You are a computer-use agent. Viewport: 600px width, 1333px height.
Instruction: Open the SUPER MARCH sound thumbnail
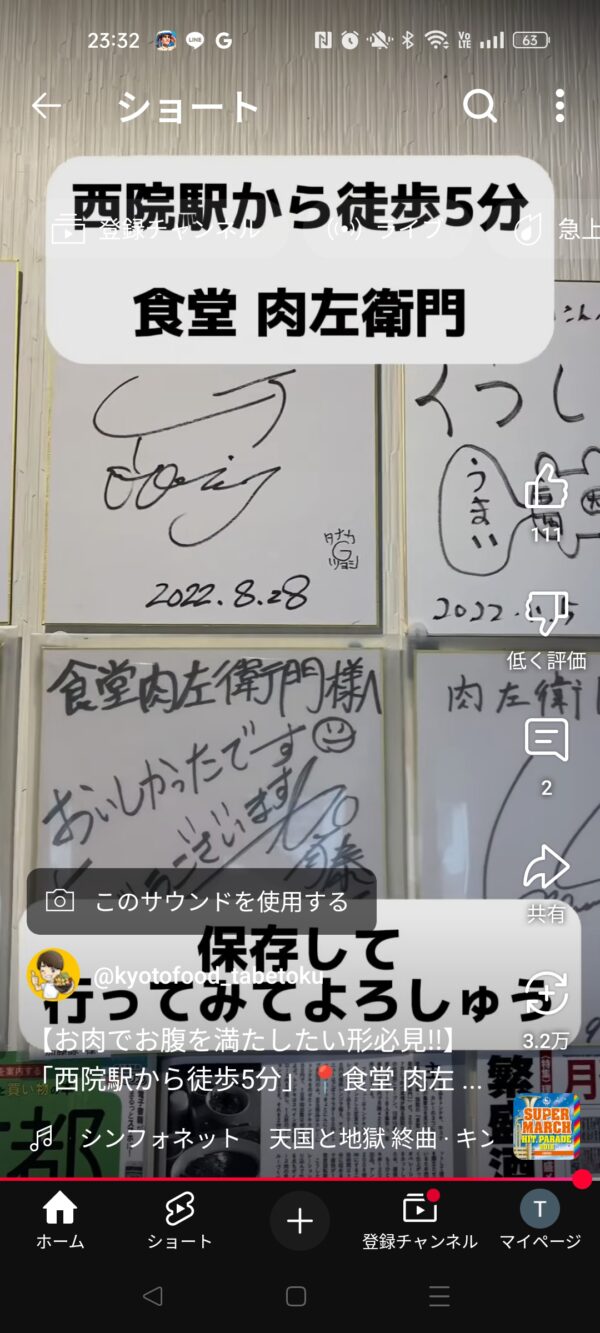[547, 1127]
